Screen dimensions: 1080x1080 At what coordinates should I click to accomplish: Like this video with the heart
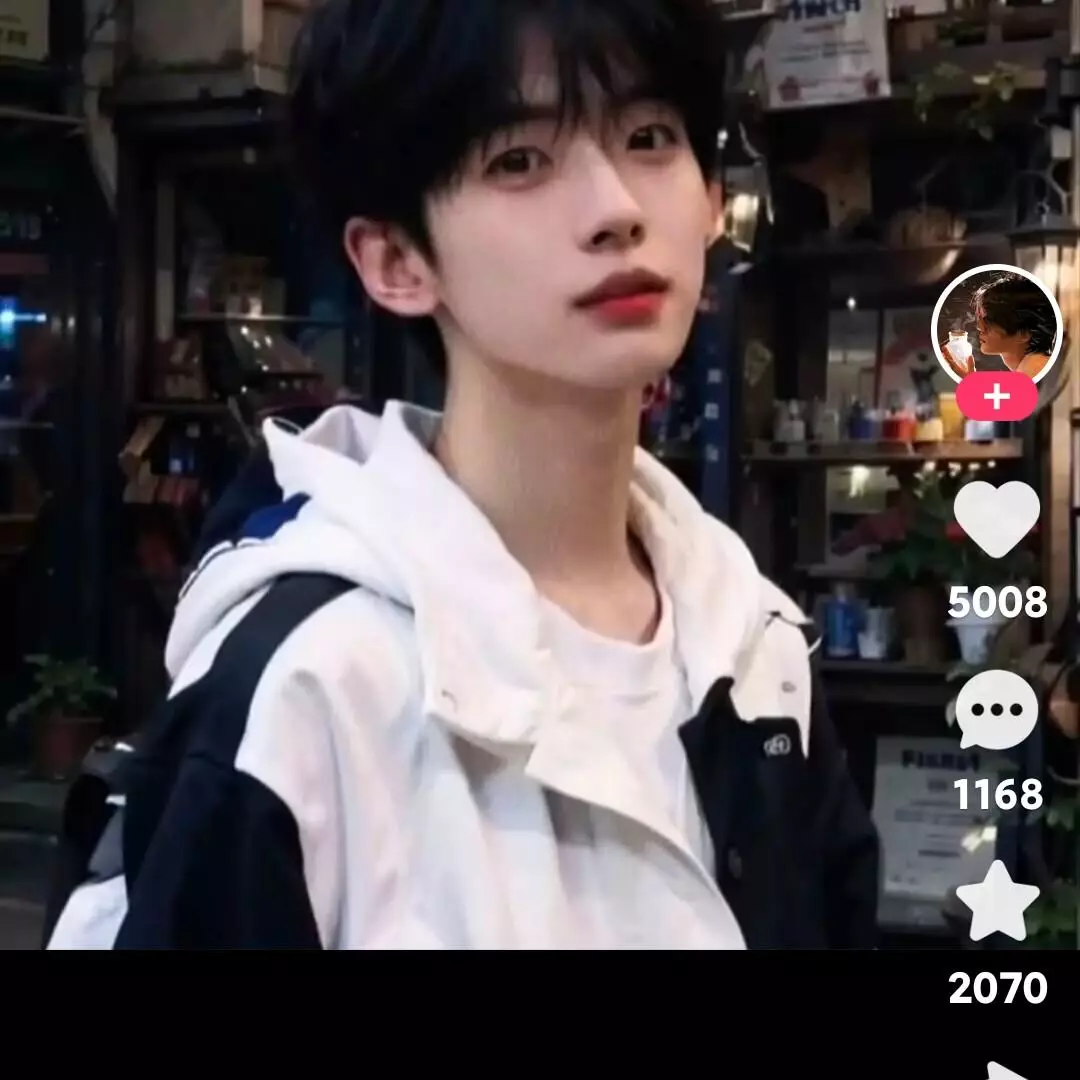[996, 518]
